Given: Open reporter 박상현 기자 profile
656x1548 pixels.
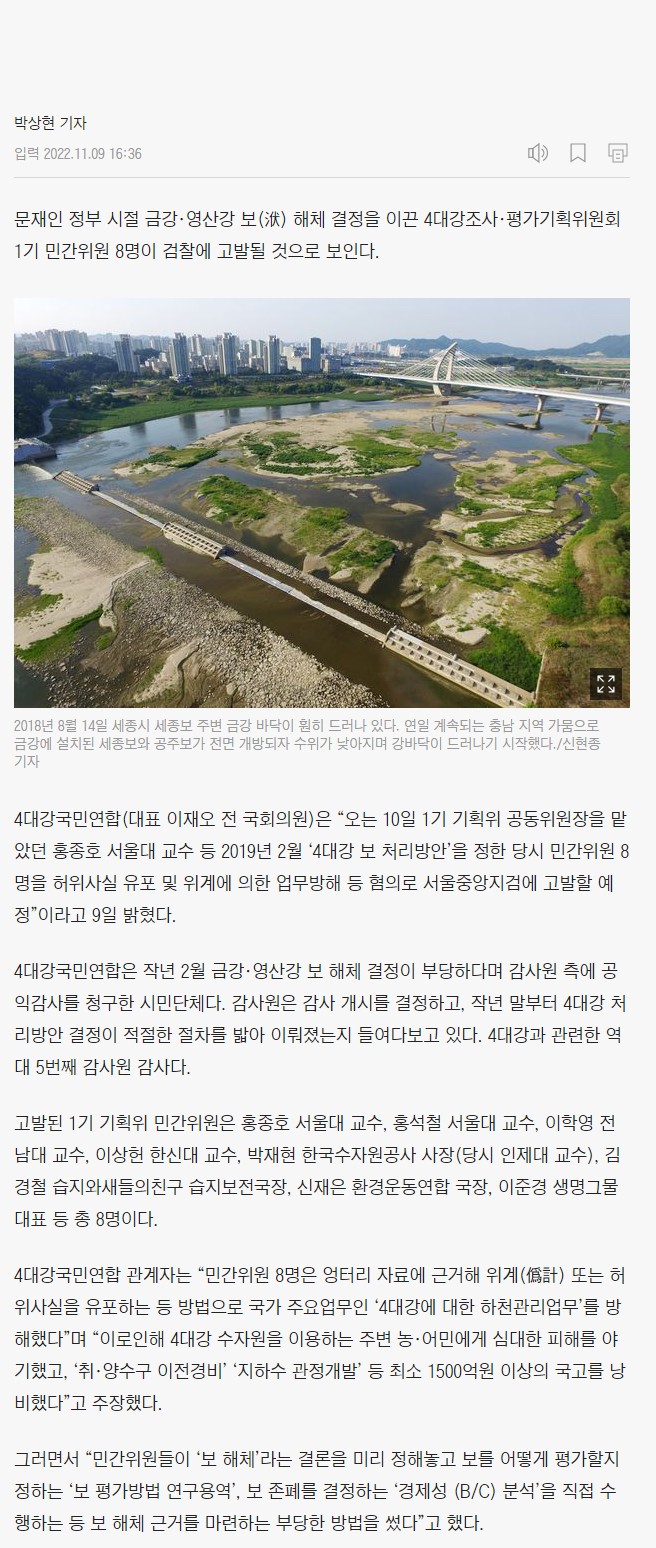Looking at the screenshot, I should point(50,124).
